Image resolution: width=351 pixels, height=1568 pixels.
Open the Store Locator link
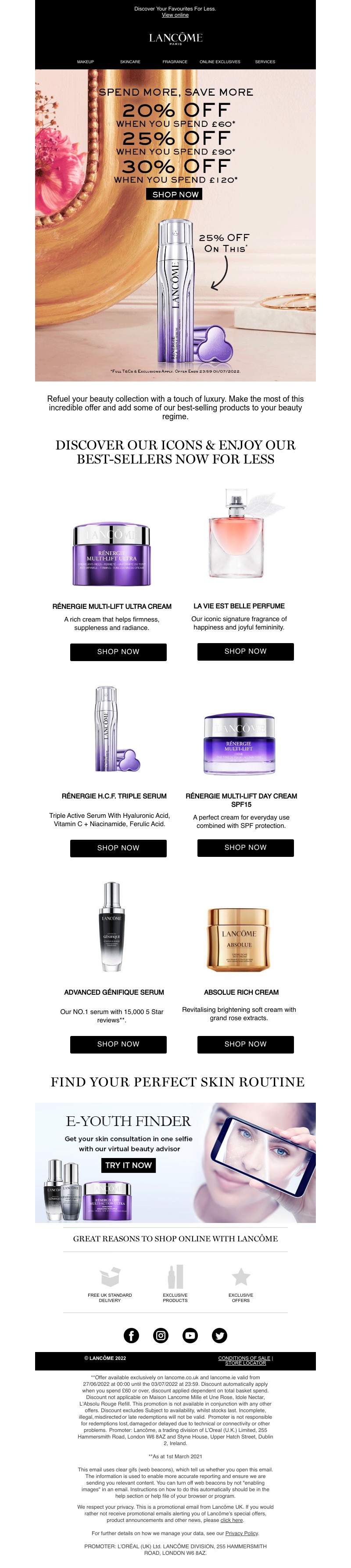coord(245,1363)
